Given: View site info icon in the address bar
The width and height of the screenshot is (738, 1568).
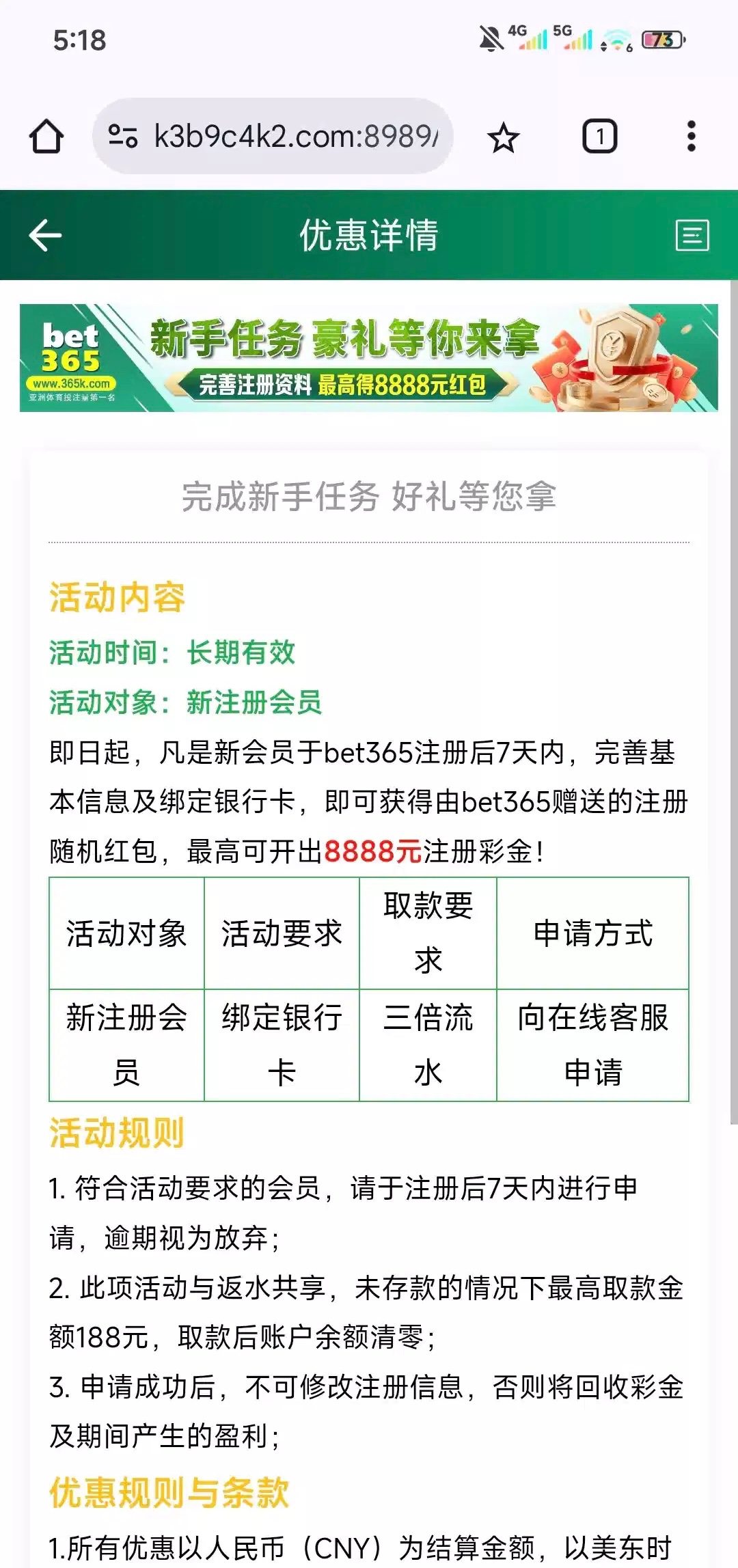Looking at the screenshot, I should tap(123, 136).
